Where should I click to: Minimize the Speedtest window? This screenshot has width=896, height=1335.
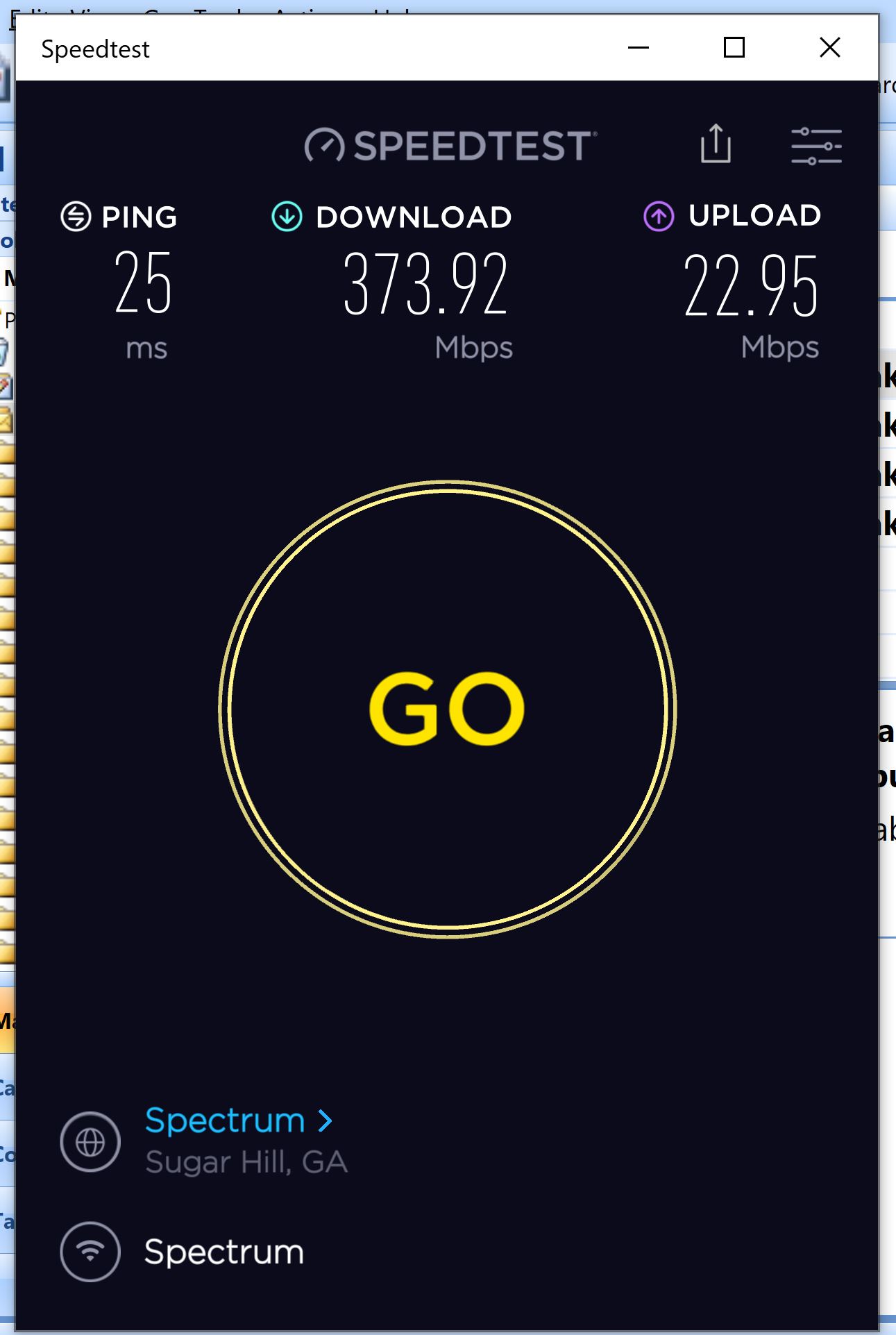click(x=638, y=48)
